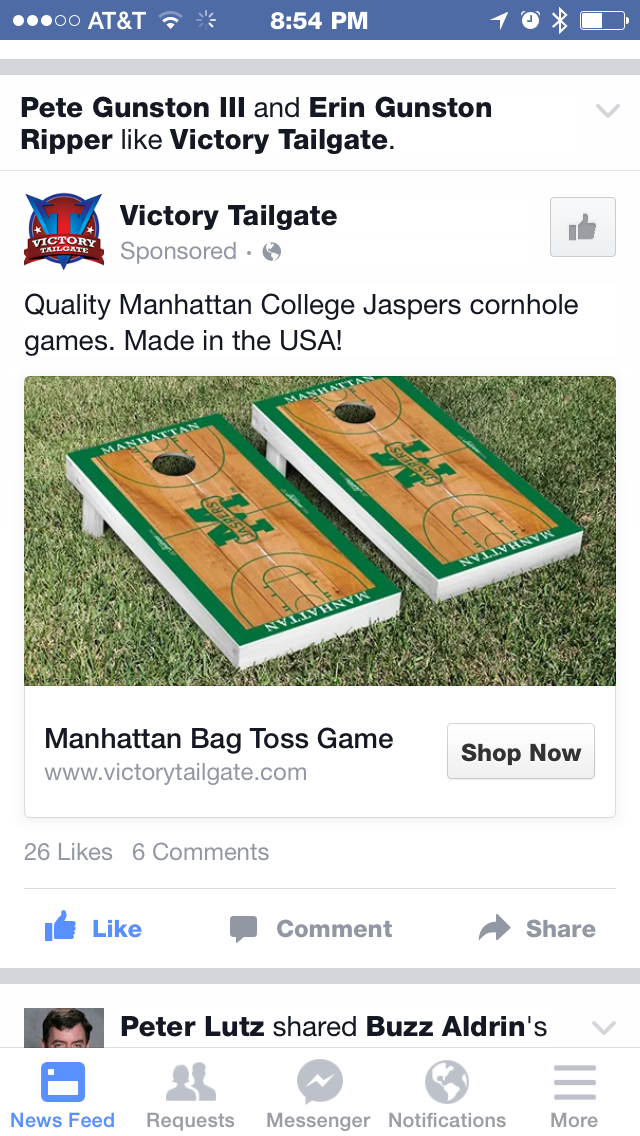Expand the chevron on Peter Lutz's post

603,1027
